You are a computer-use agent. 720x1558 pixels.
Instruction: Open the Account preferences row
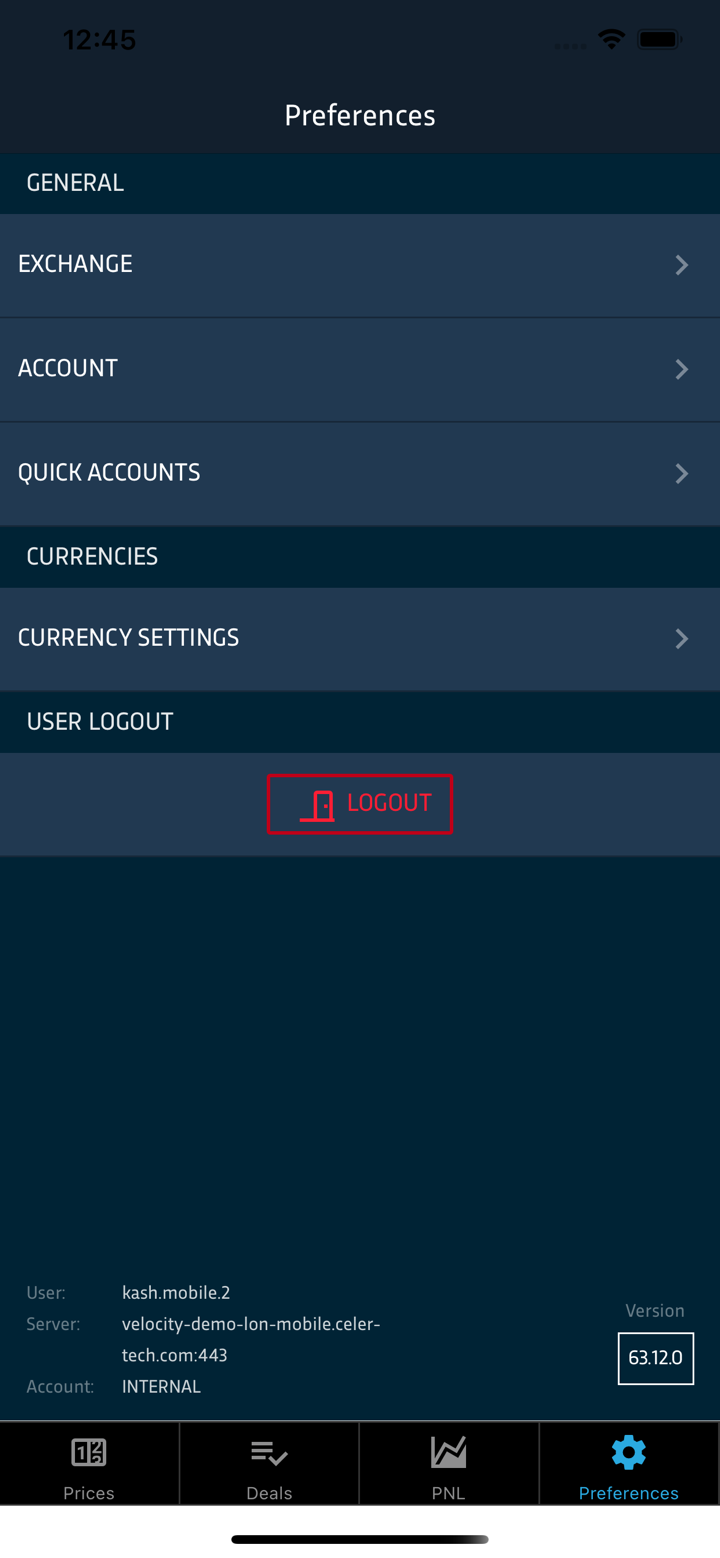pyautogui.click(x=360, y=369)
